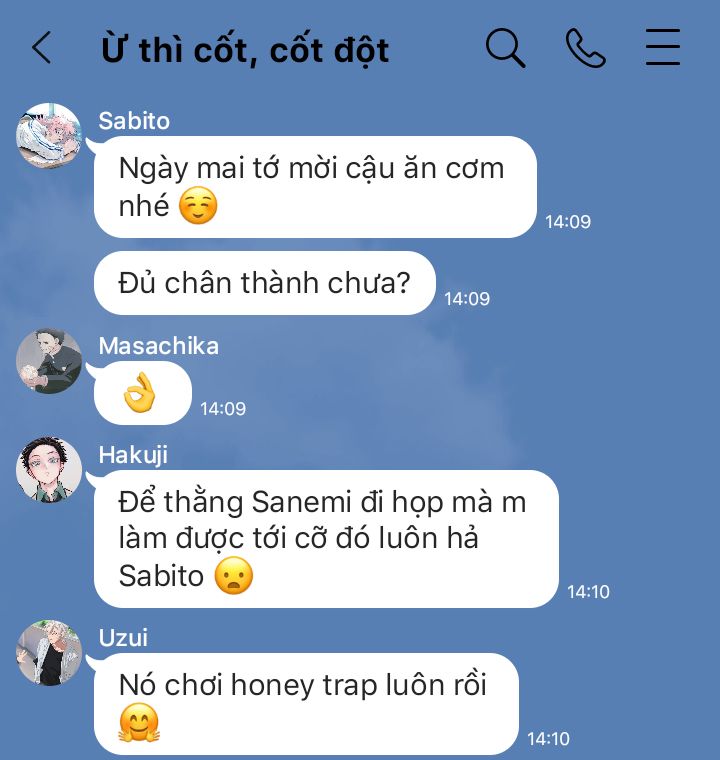
Task: Go back from the group chat
Action: point(41,48)
